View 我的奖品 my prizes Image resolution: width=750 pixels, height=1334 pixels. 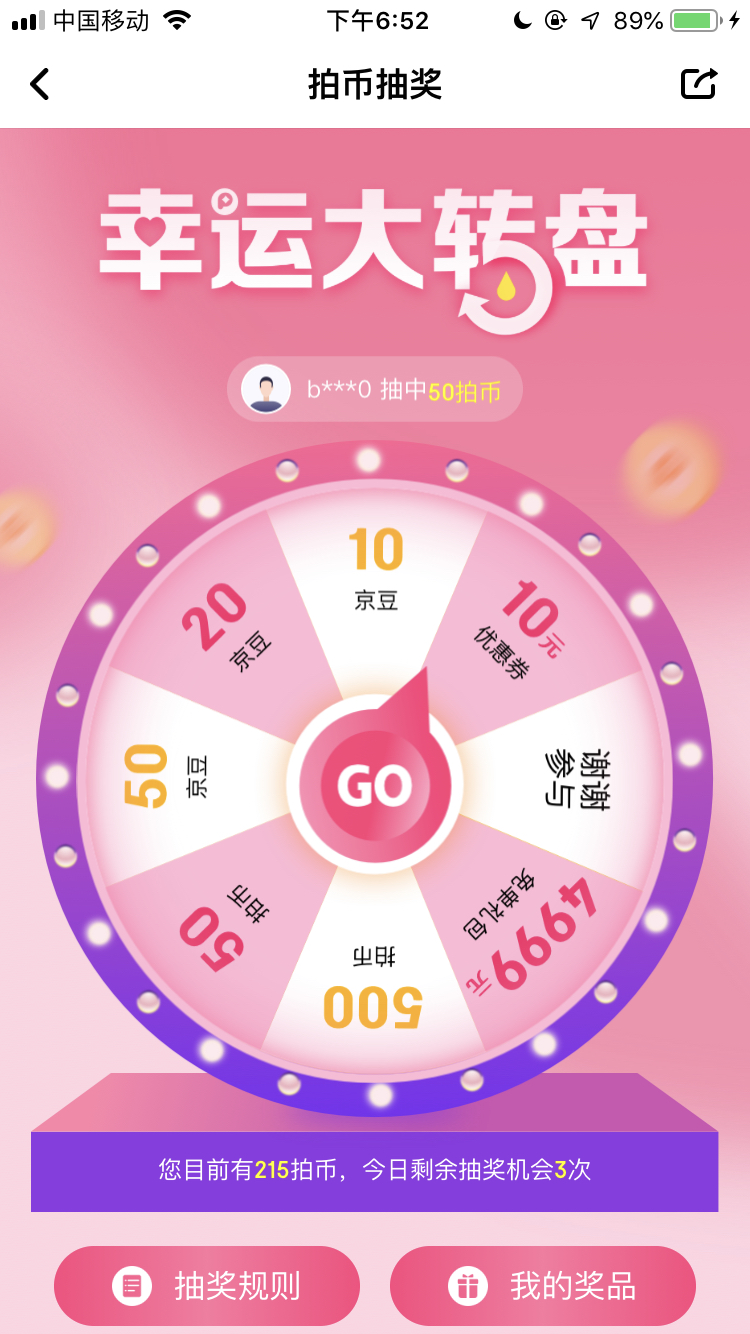[543, 1286]
